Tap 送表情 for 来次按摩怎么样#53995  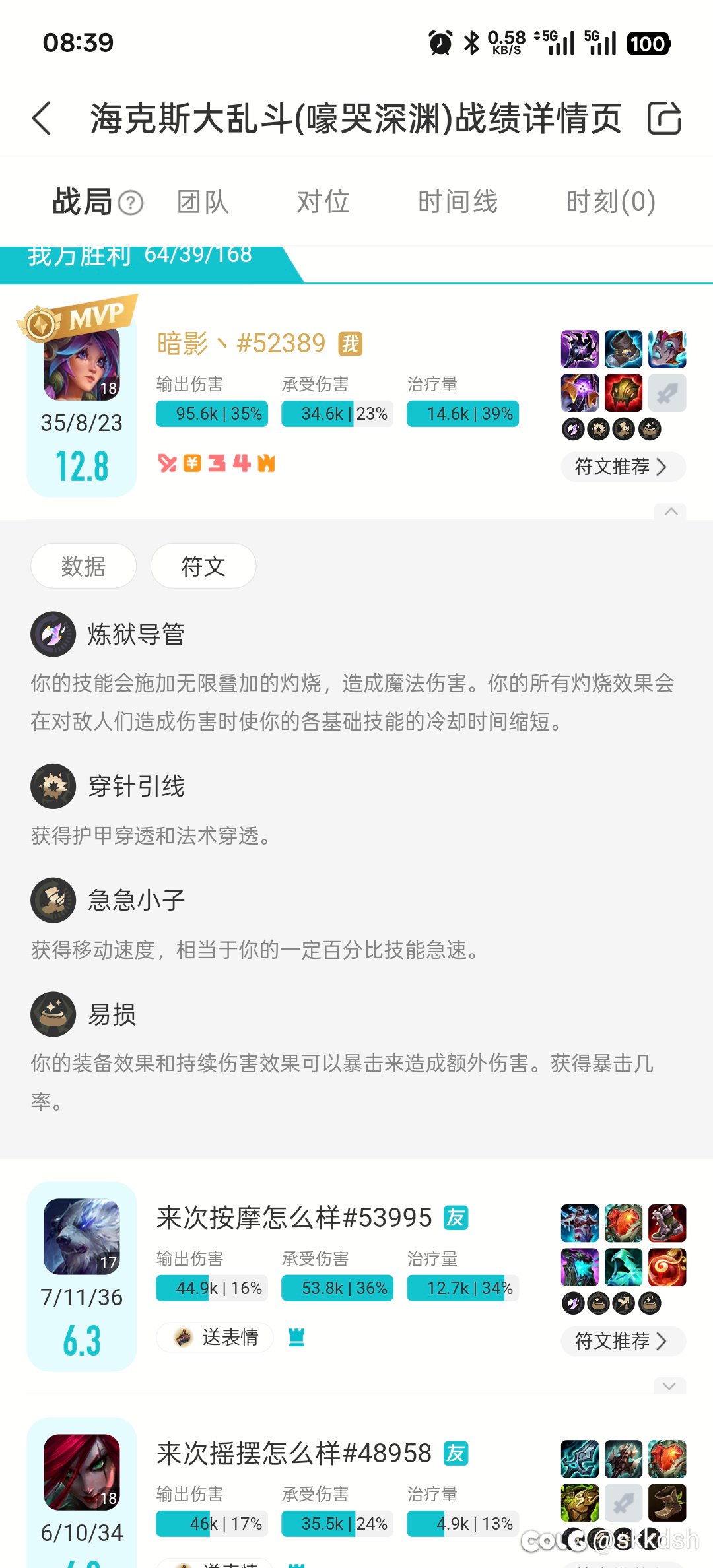[x=215, y=1338]
